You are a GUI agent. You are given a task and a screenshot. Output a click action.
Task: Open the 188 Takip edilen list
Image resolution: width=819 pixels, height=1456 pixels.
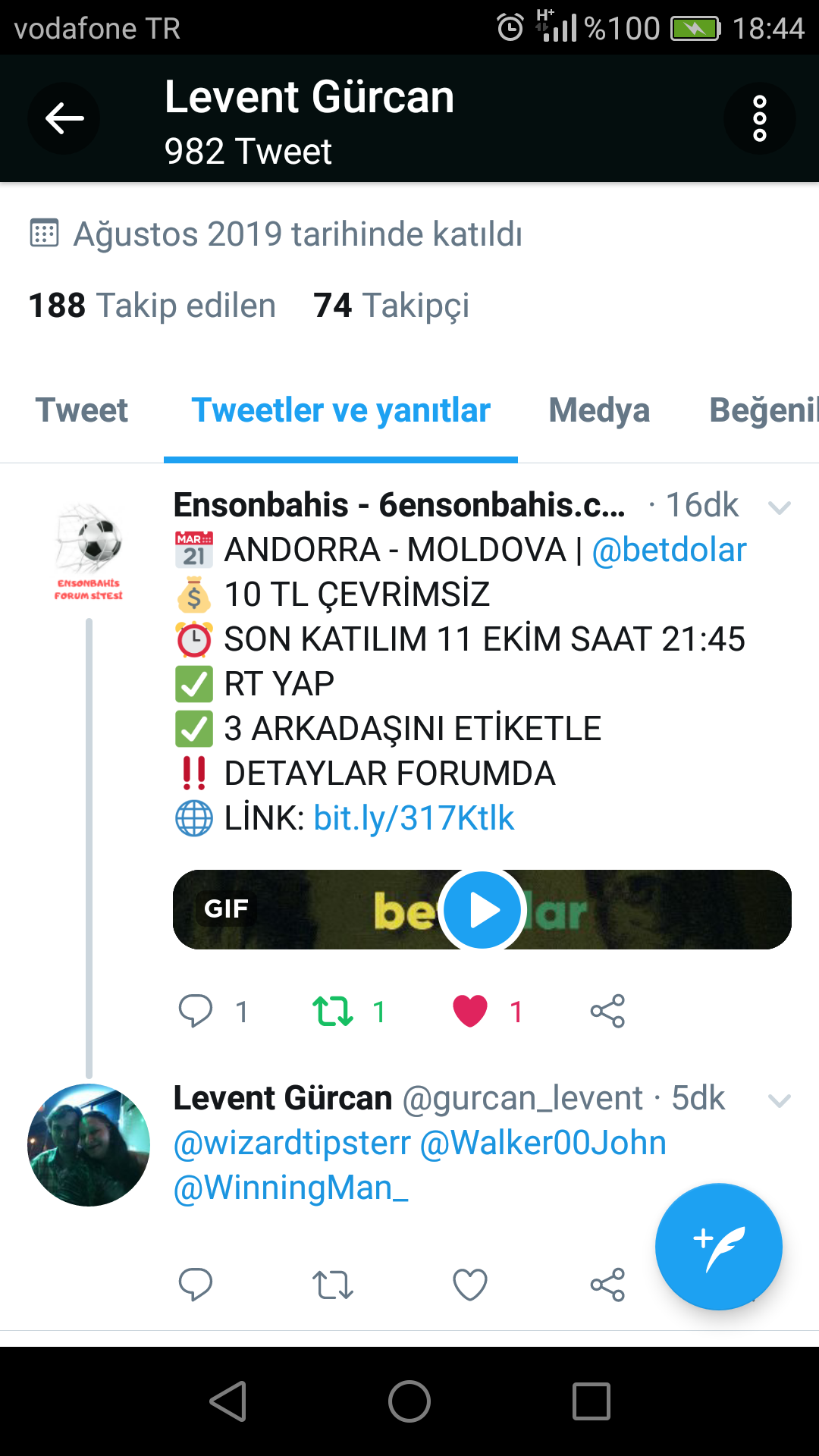(x=152, y=306)
